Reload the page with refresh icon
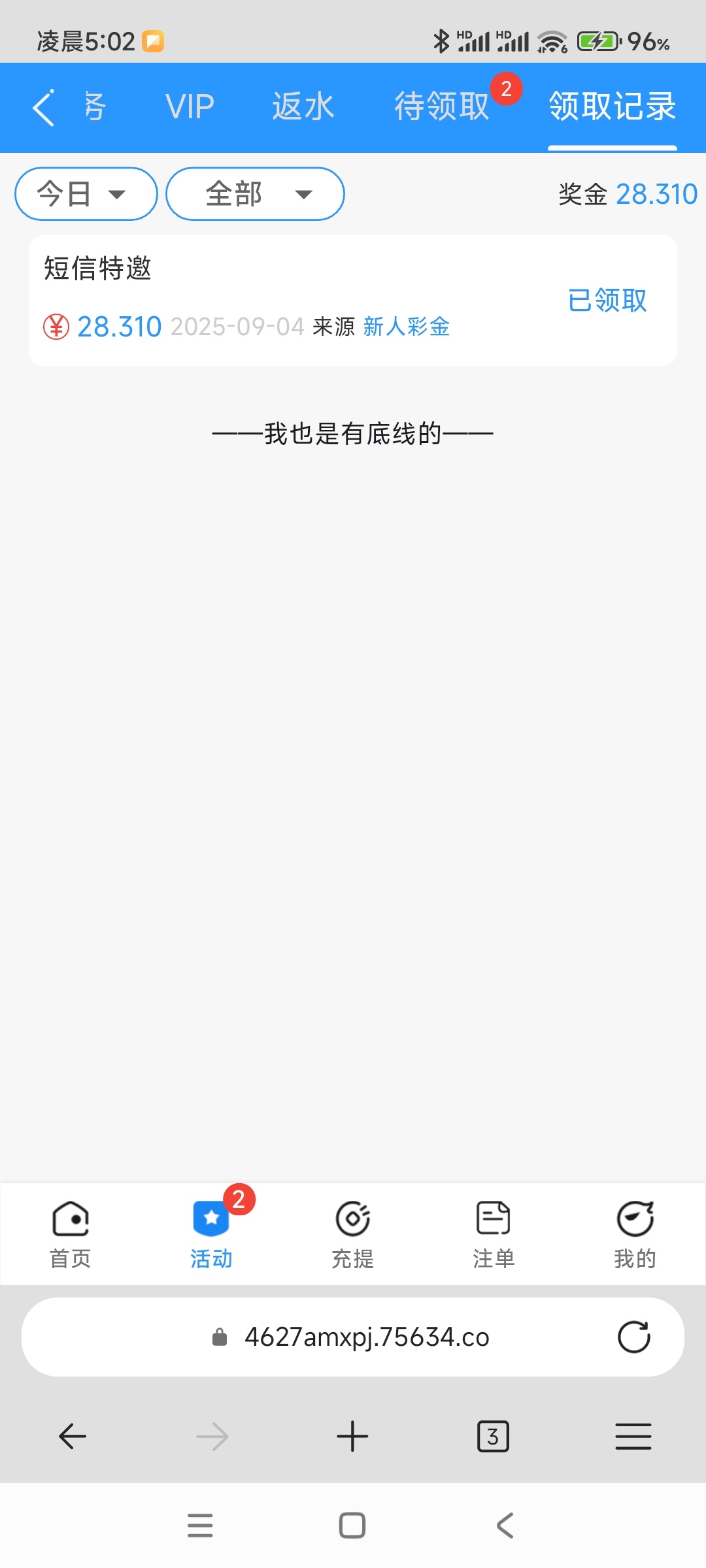The height and width of the screenshot is (1568, 706). point(633,1337)
